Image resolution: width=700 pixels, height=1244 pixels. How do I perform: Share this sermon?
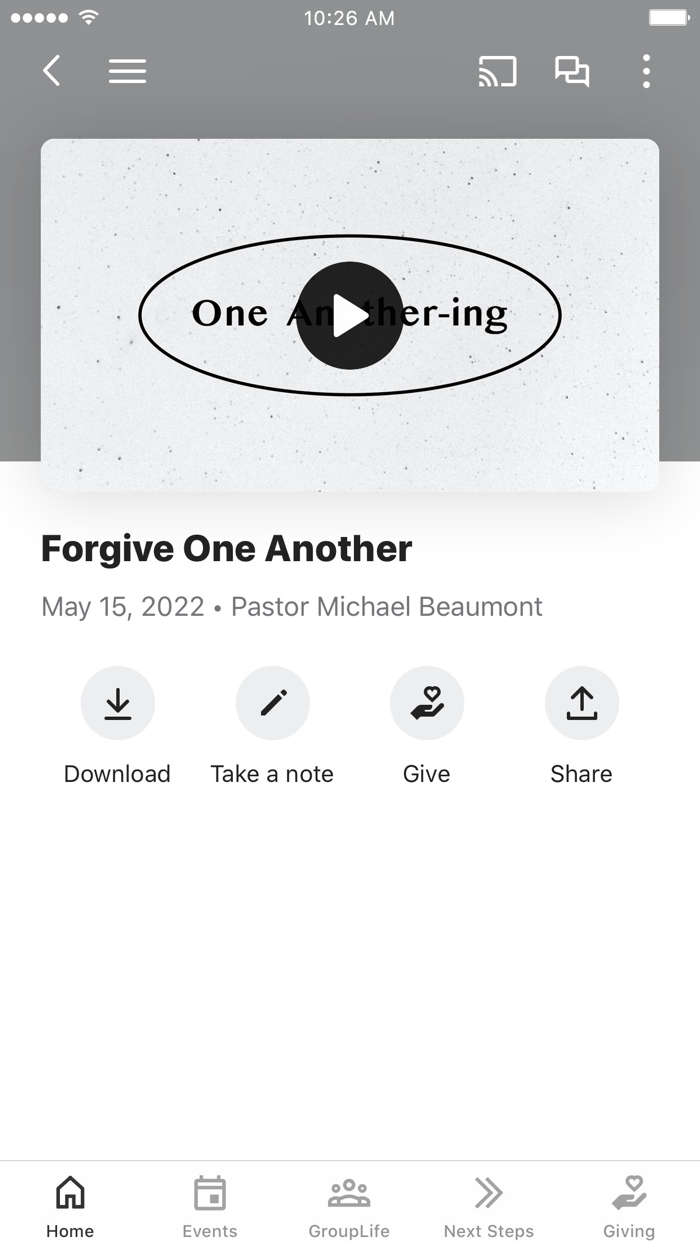581,704
